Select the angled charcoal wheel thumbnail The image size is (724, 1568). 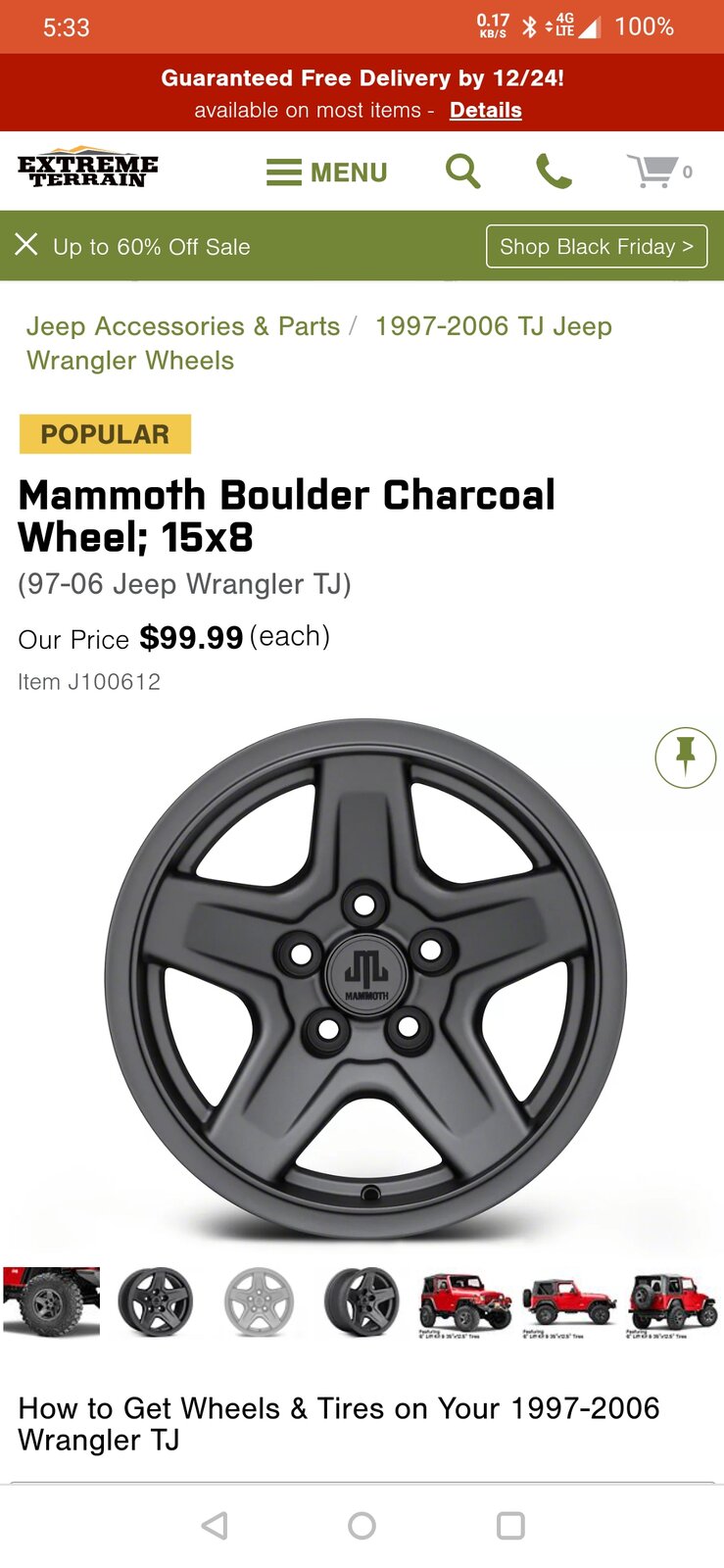[362, 1301]
